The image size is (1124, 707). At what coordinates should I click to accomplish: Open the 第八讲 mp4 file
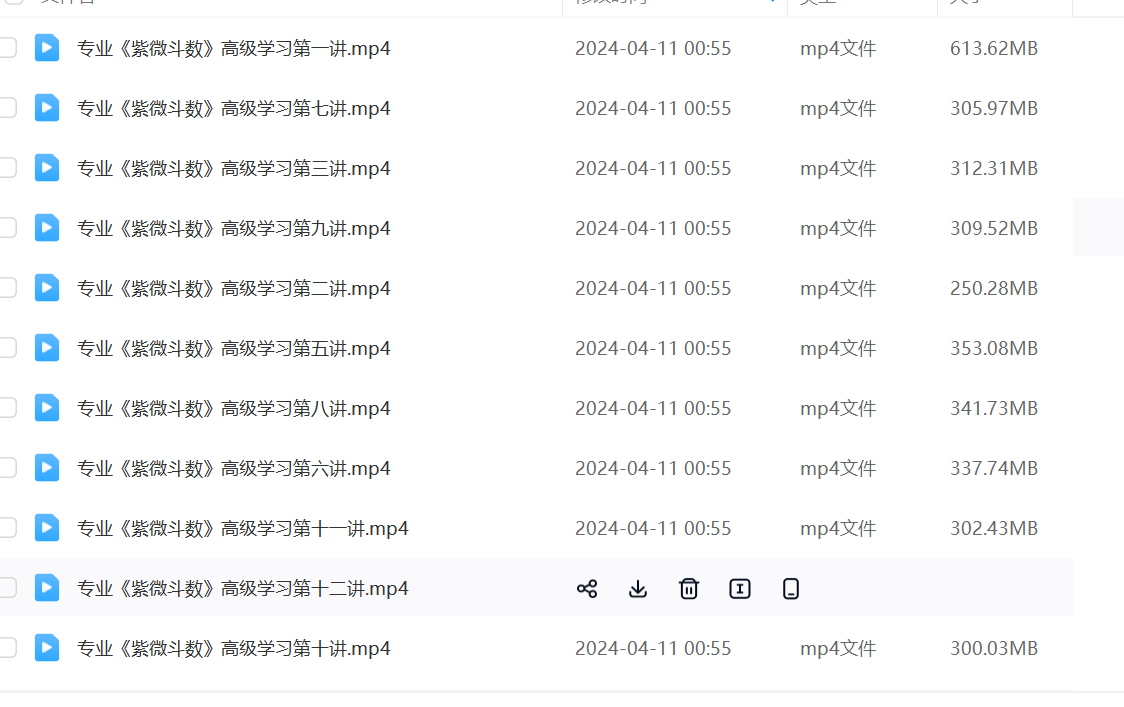(x=233, y=408)
